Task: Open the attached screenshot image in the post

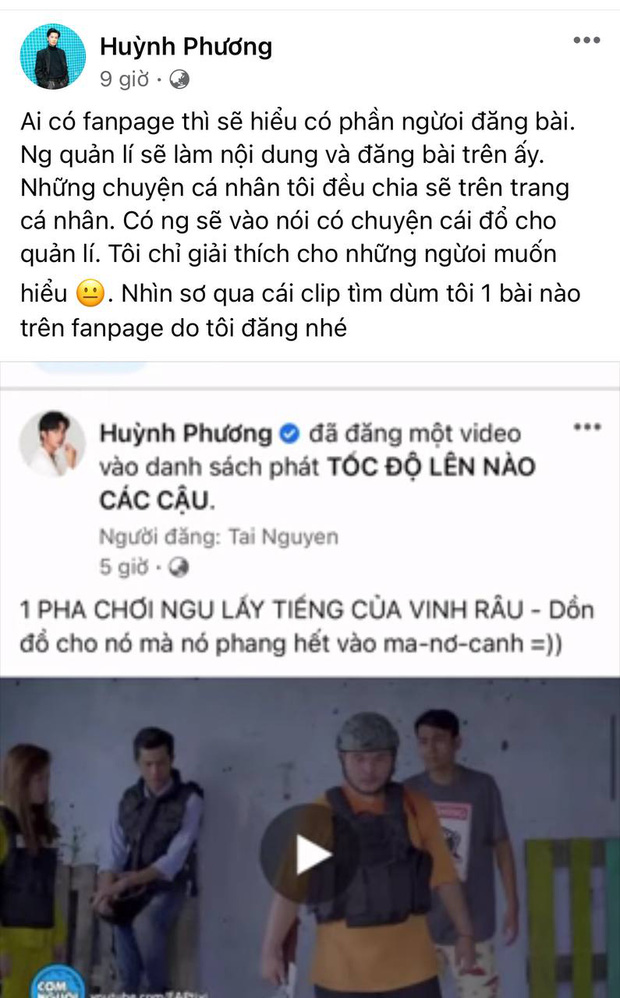Action: click(x=310, y=680)
